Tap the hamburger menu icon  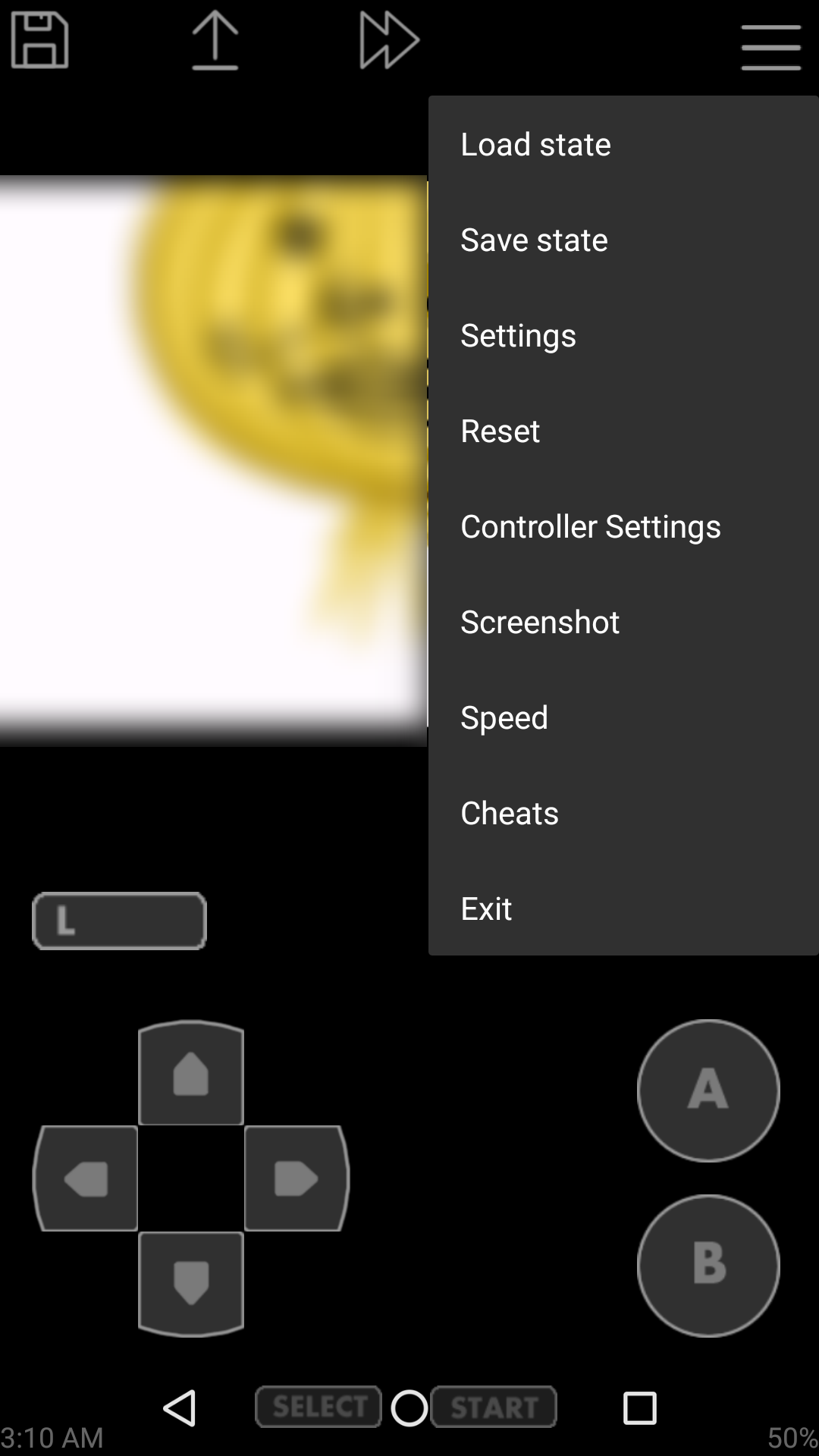[x=770, y=47]
